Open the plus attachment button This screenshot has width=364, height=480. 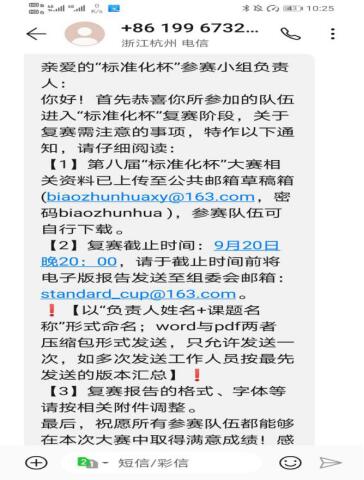36,462
